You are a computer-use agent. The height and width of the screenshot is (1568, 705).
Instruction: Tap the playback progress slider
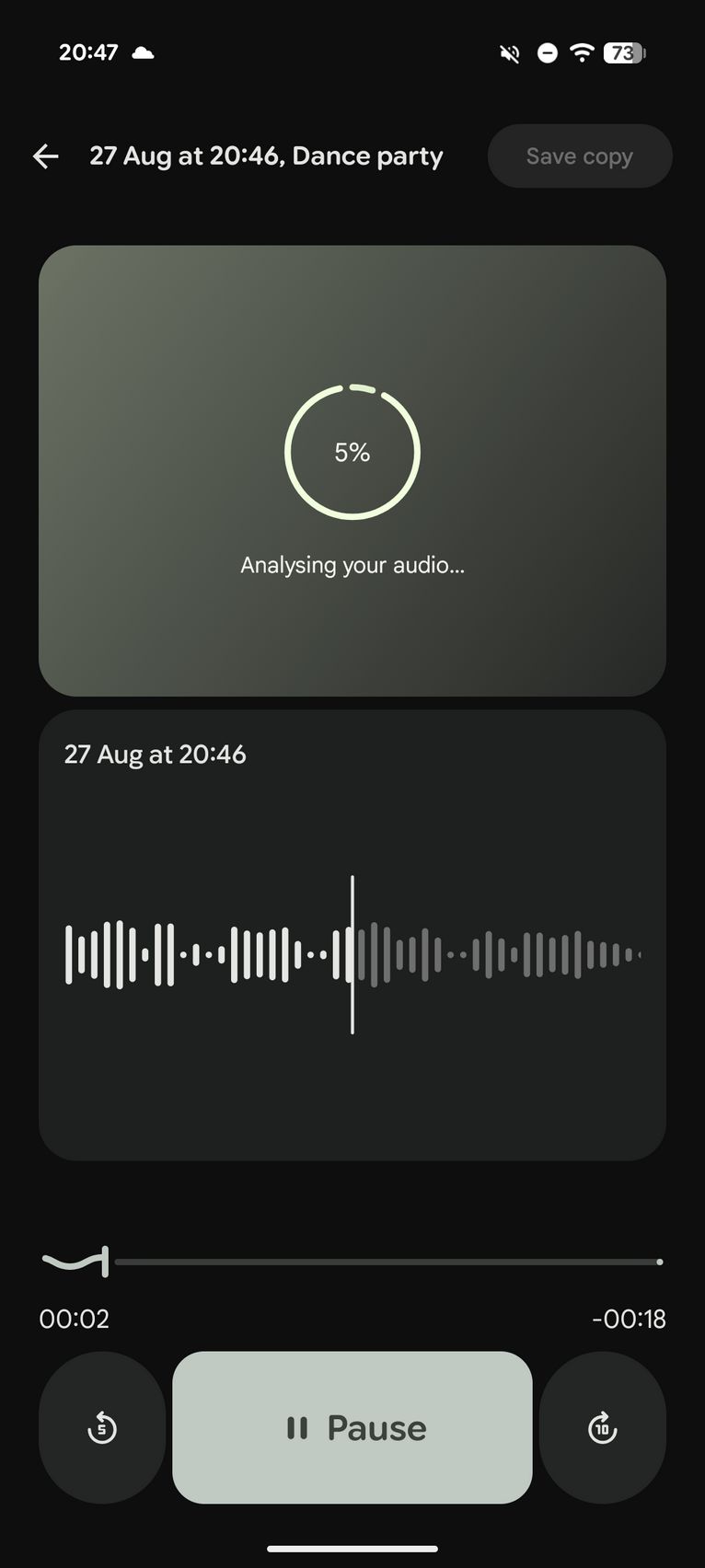(x=352, y=1262)
